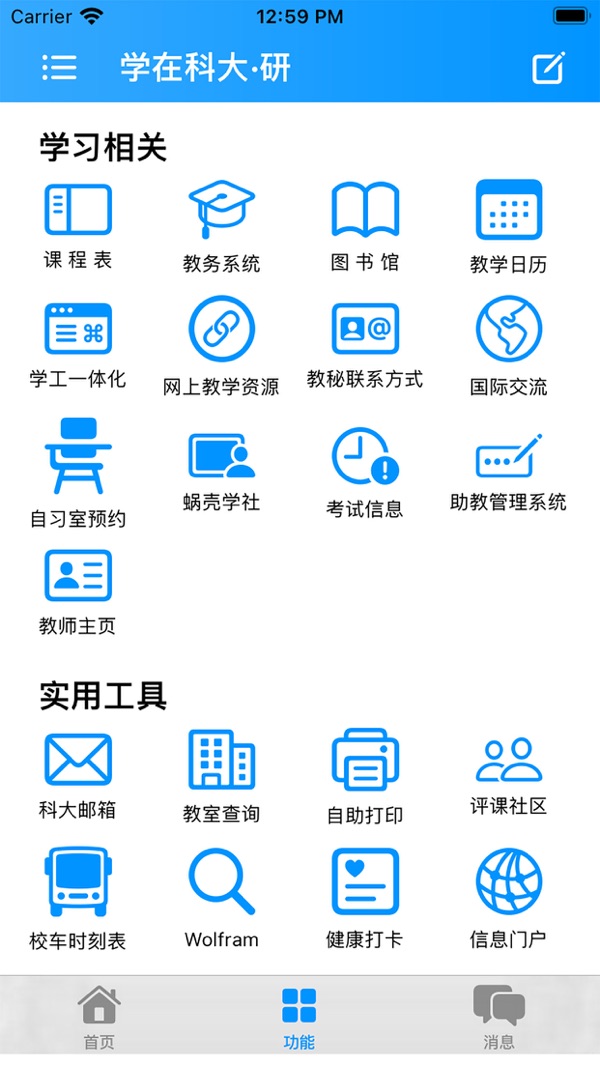Image resolution: width=600 pixels, height=1067 pixels.
Task: Switch to 首页 tab
Action: [x=99, y=1018]
